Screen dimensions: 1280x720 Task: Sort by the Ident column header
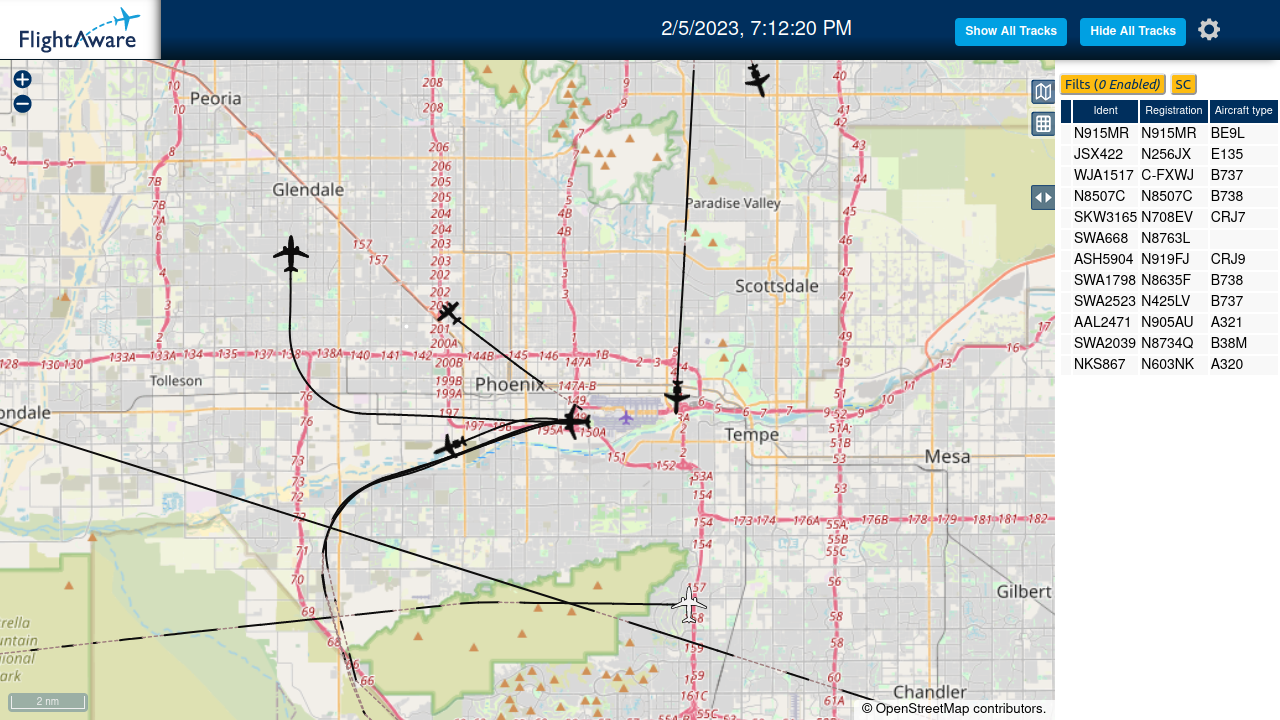coord(1105,111)
